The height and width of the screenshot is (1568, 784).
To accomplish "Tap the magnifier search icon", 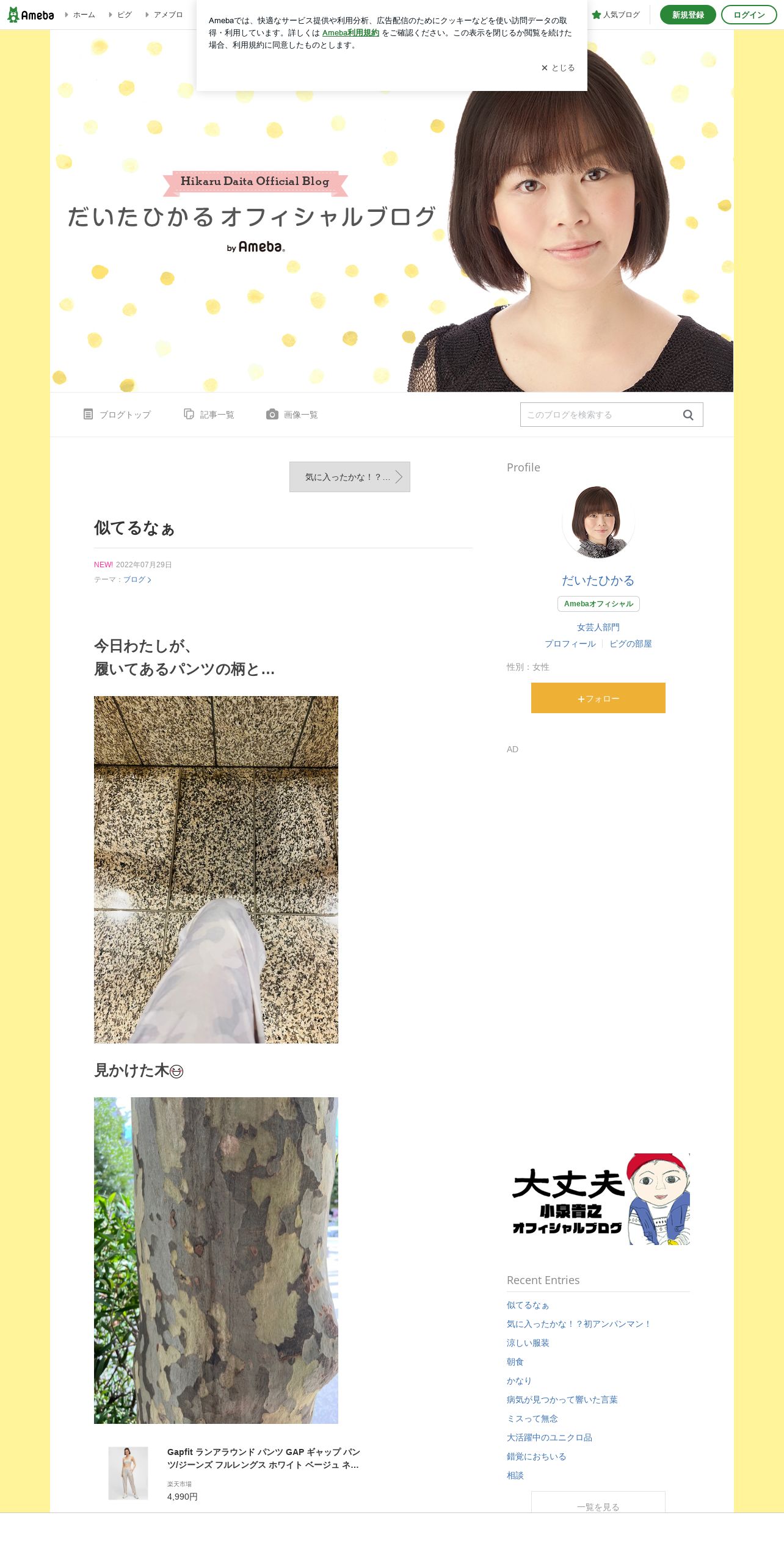I will 688,415.
